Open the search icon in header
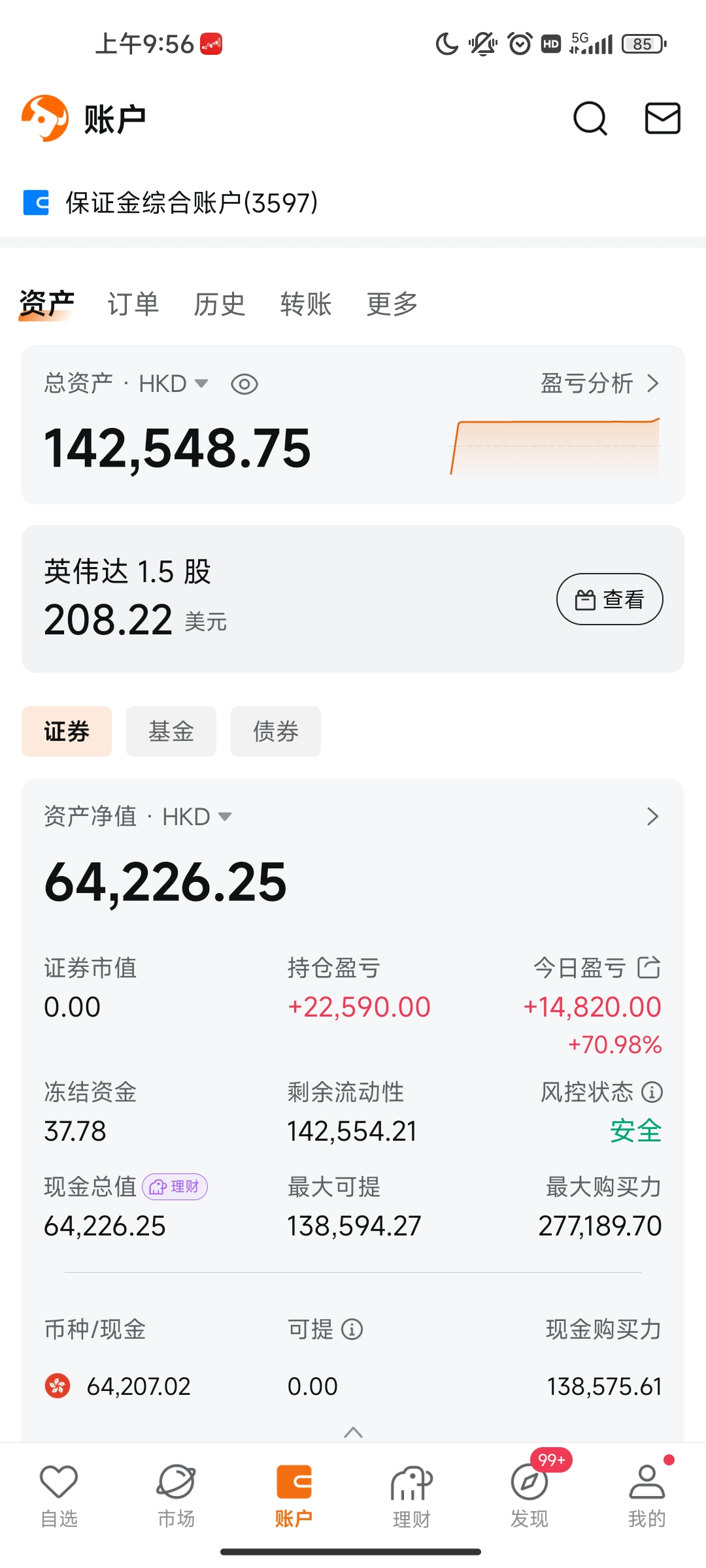 (x=590, y=119)
